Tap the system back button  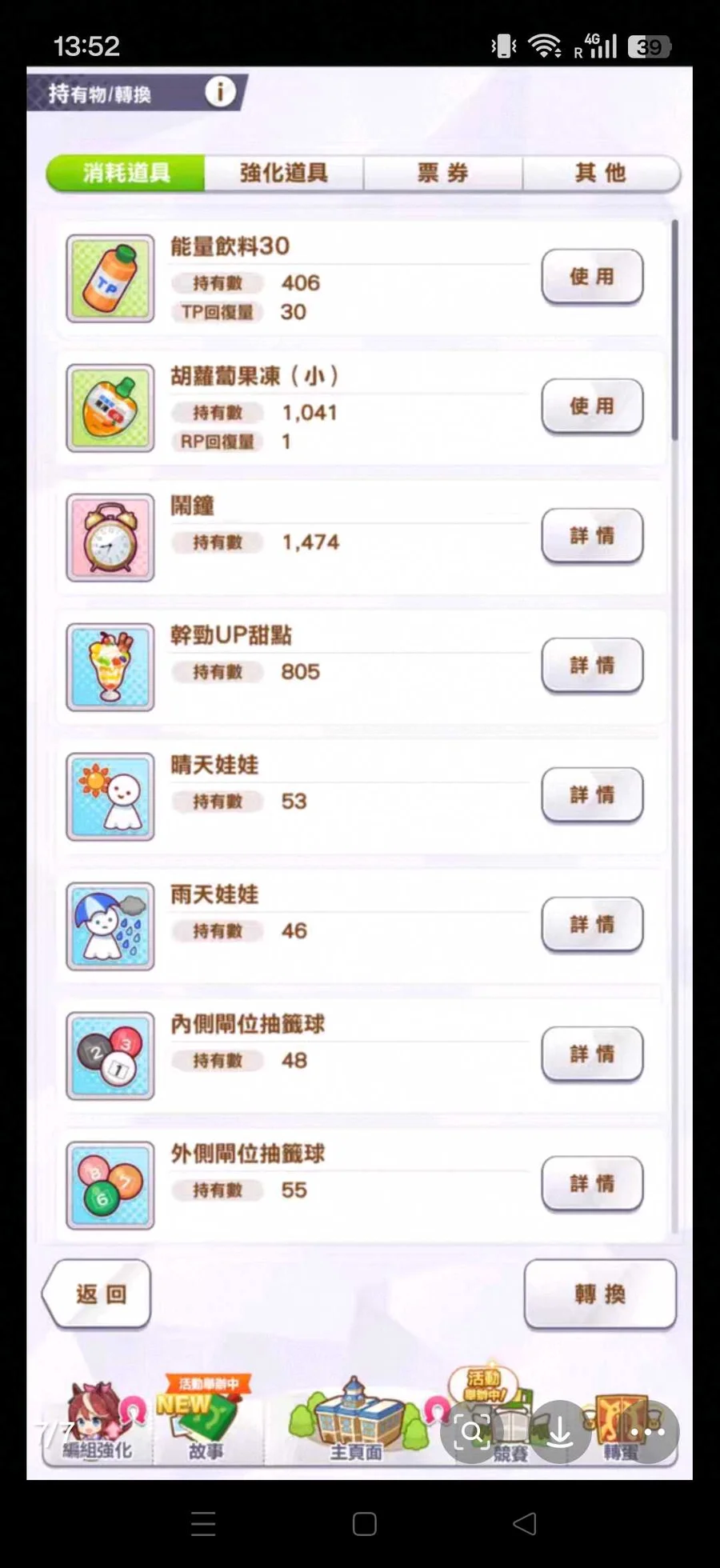tap(525, 1524)
